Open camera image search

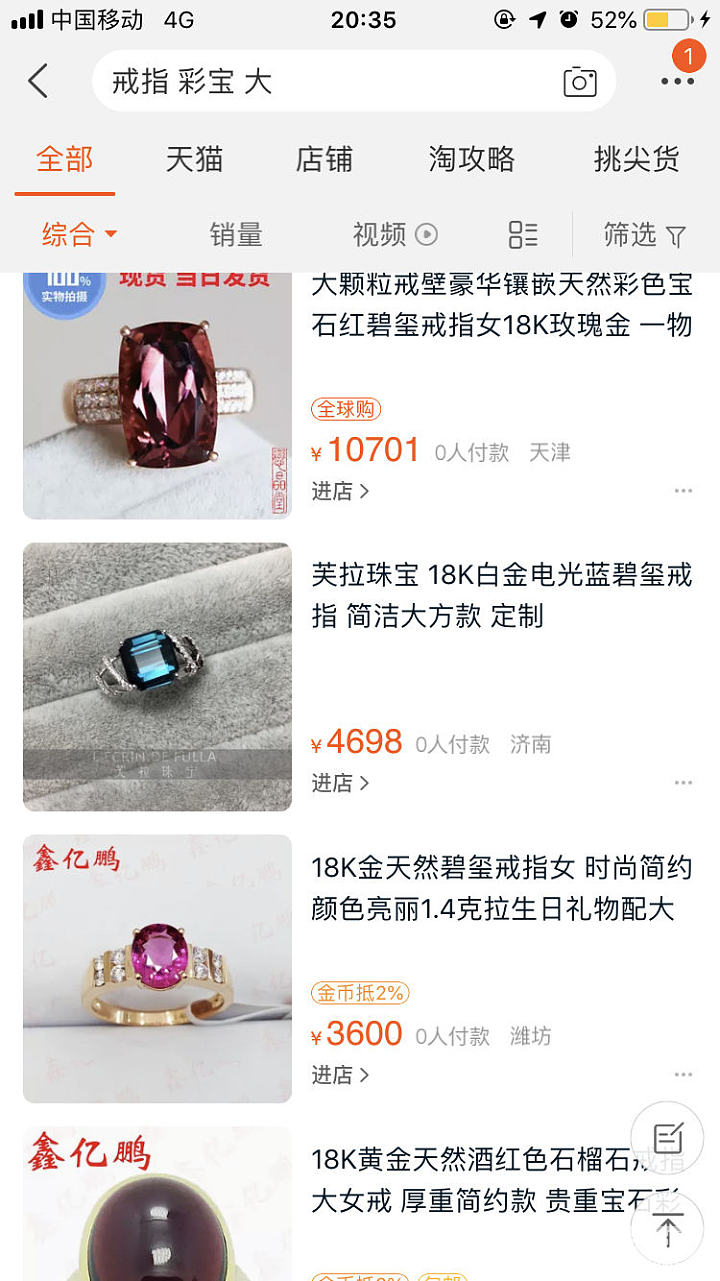click(580, 82)
